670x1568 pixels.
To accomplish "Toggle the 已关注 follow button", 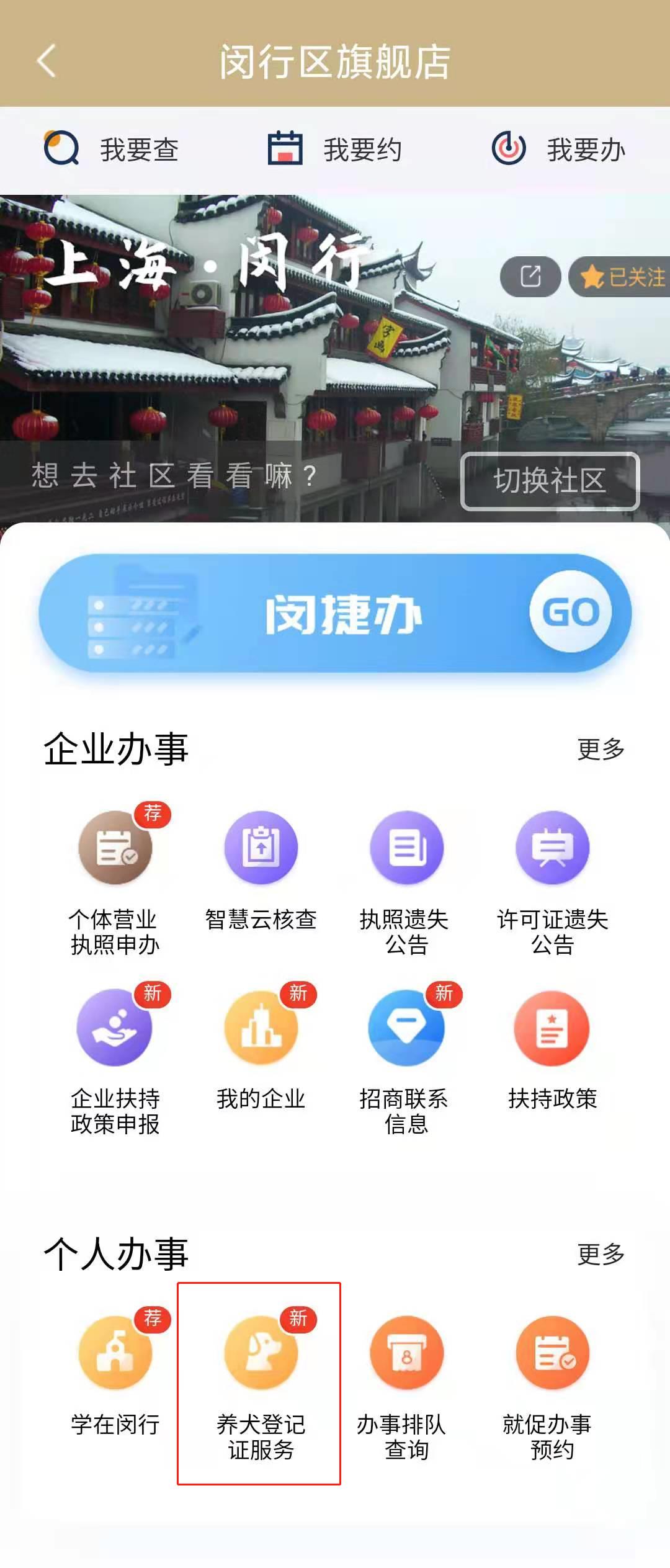I will [x=622, y=277].
